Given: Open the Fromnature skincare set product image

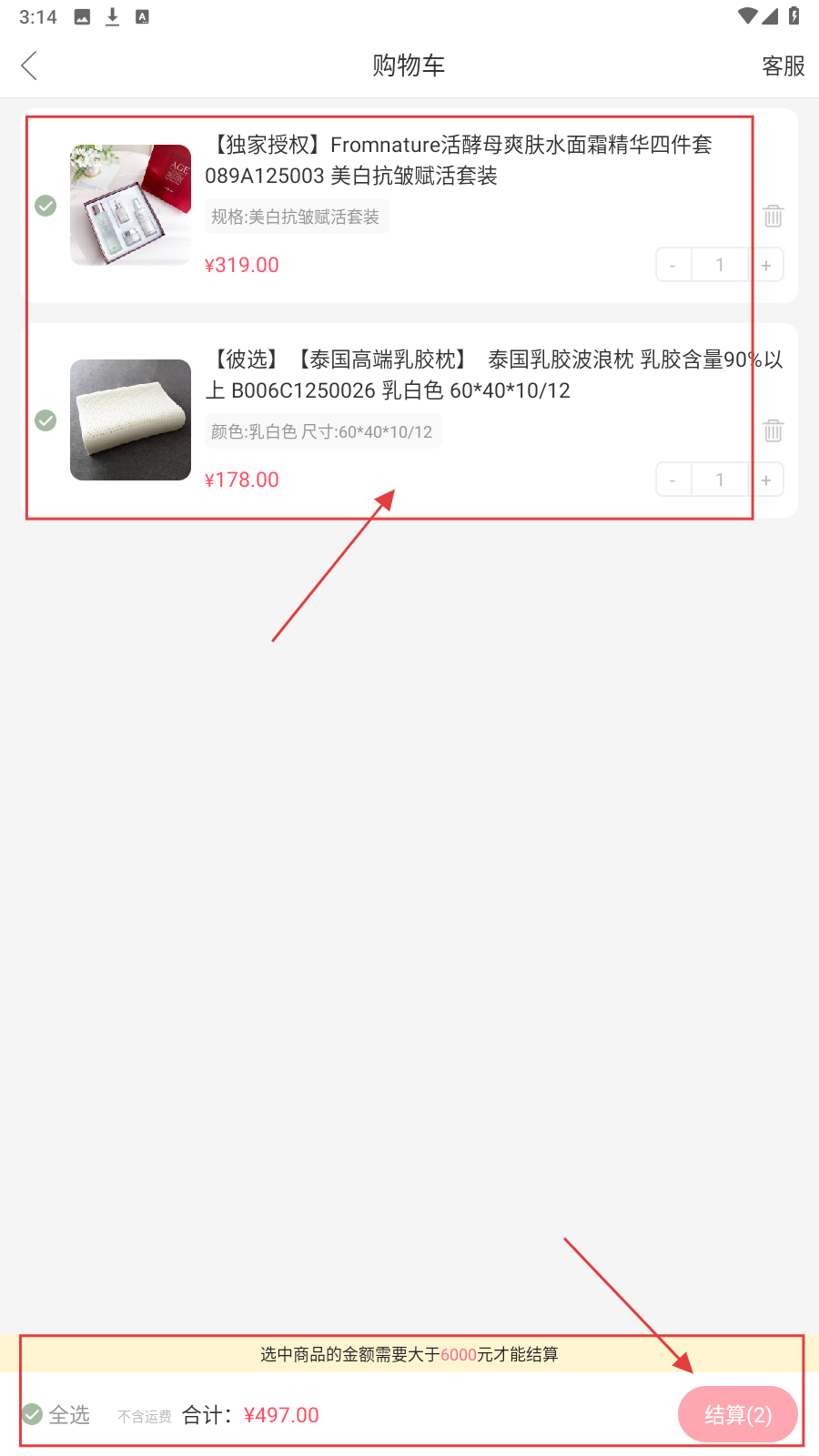Looking at the screenshot, I should click(x=130, y=205).
